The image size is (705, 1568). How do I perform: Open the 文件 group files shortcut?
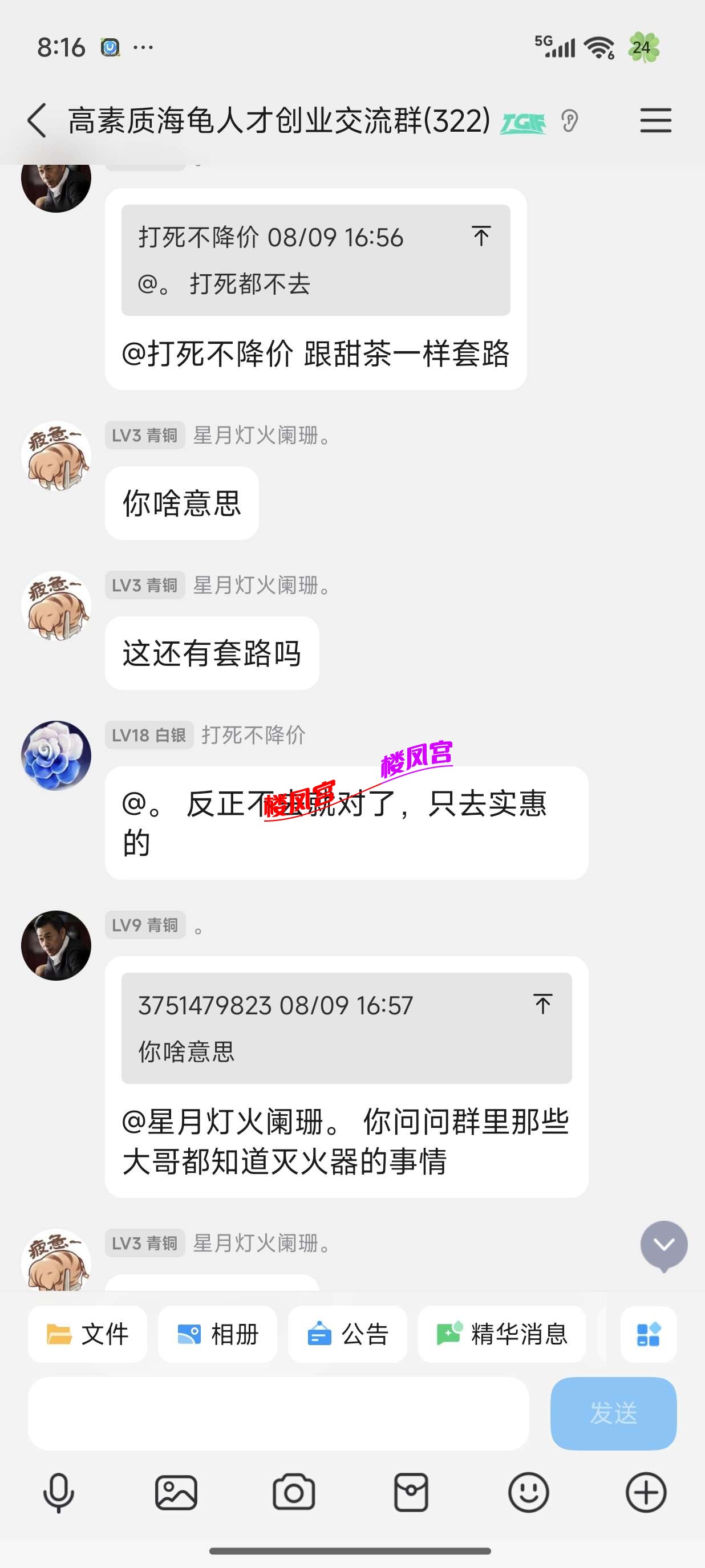point(88,1334)
